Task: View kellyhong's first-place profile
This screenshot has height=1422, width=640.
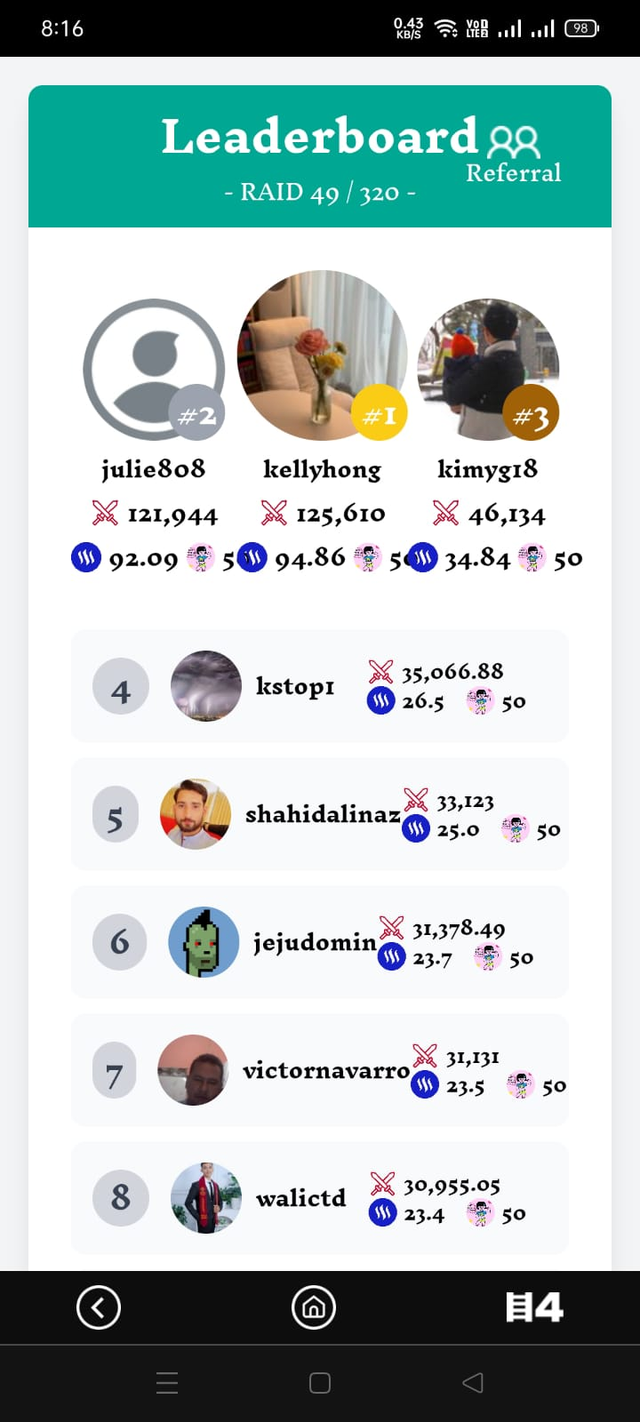Action: pyautogui.click(x=321, y=355)
